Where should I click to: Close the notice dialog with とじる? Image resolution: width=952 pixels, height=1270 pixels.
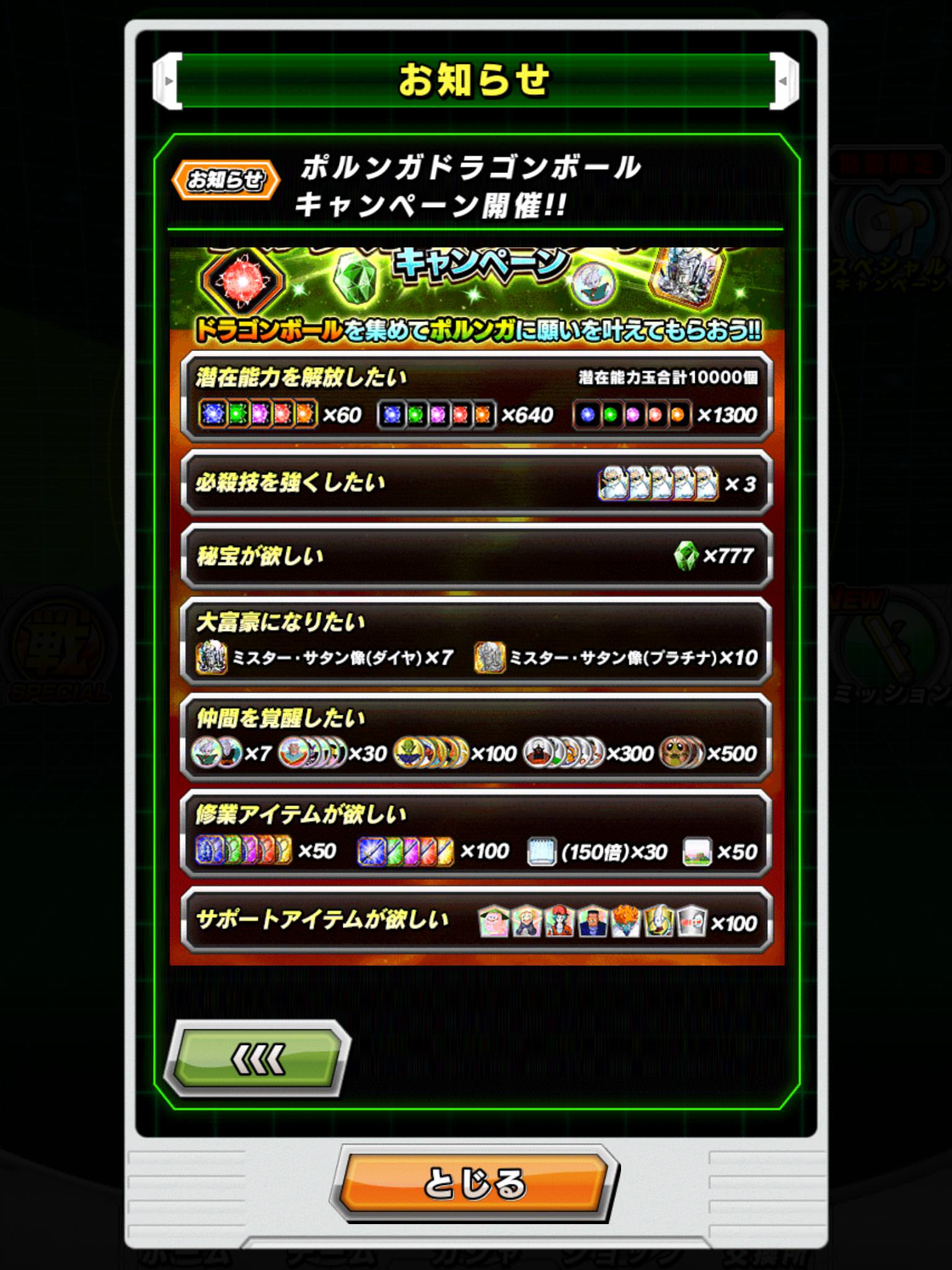click(474, 1183)
